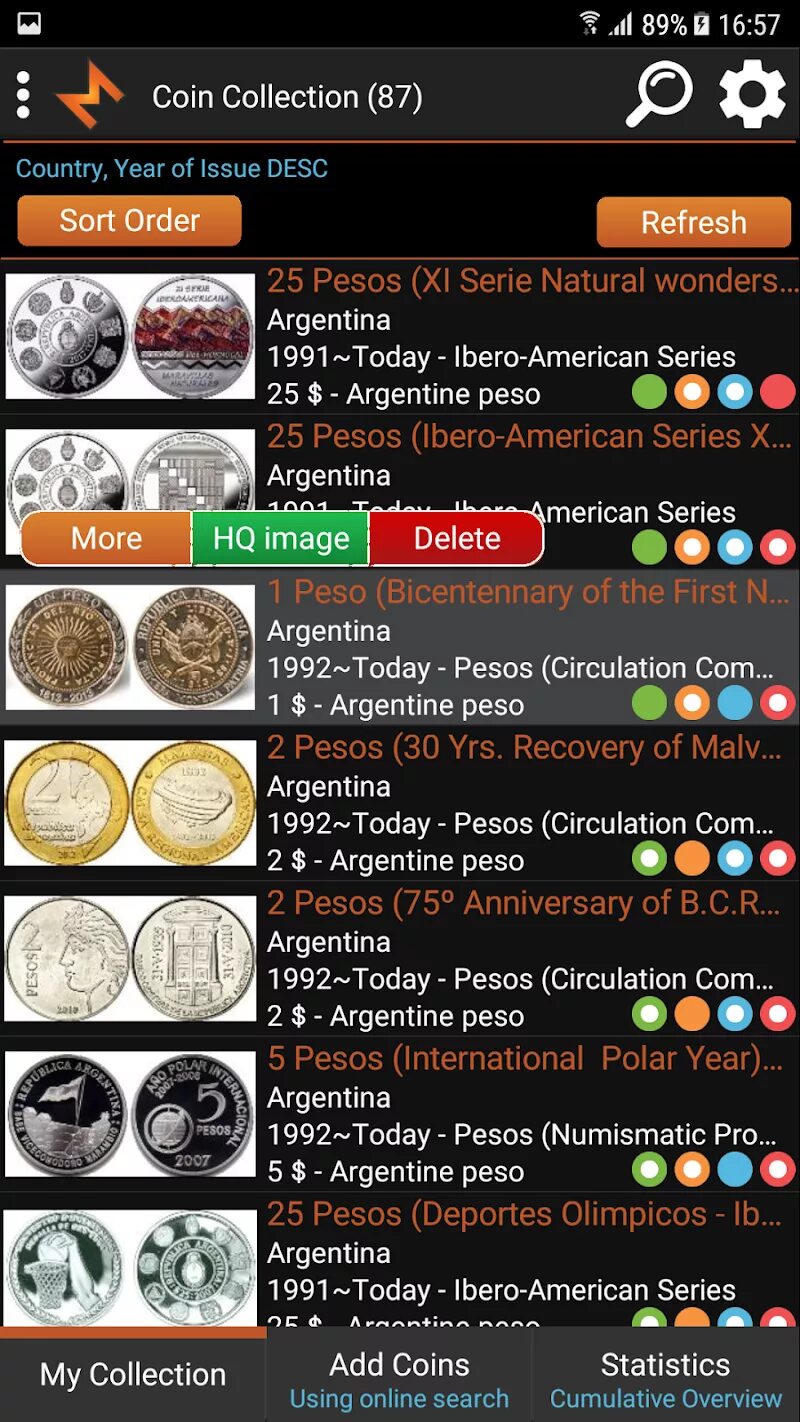Viewport: 800px width, 1422px height.
Task: Refresh the coin list
Action: point(693,222)
